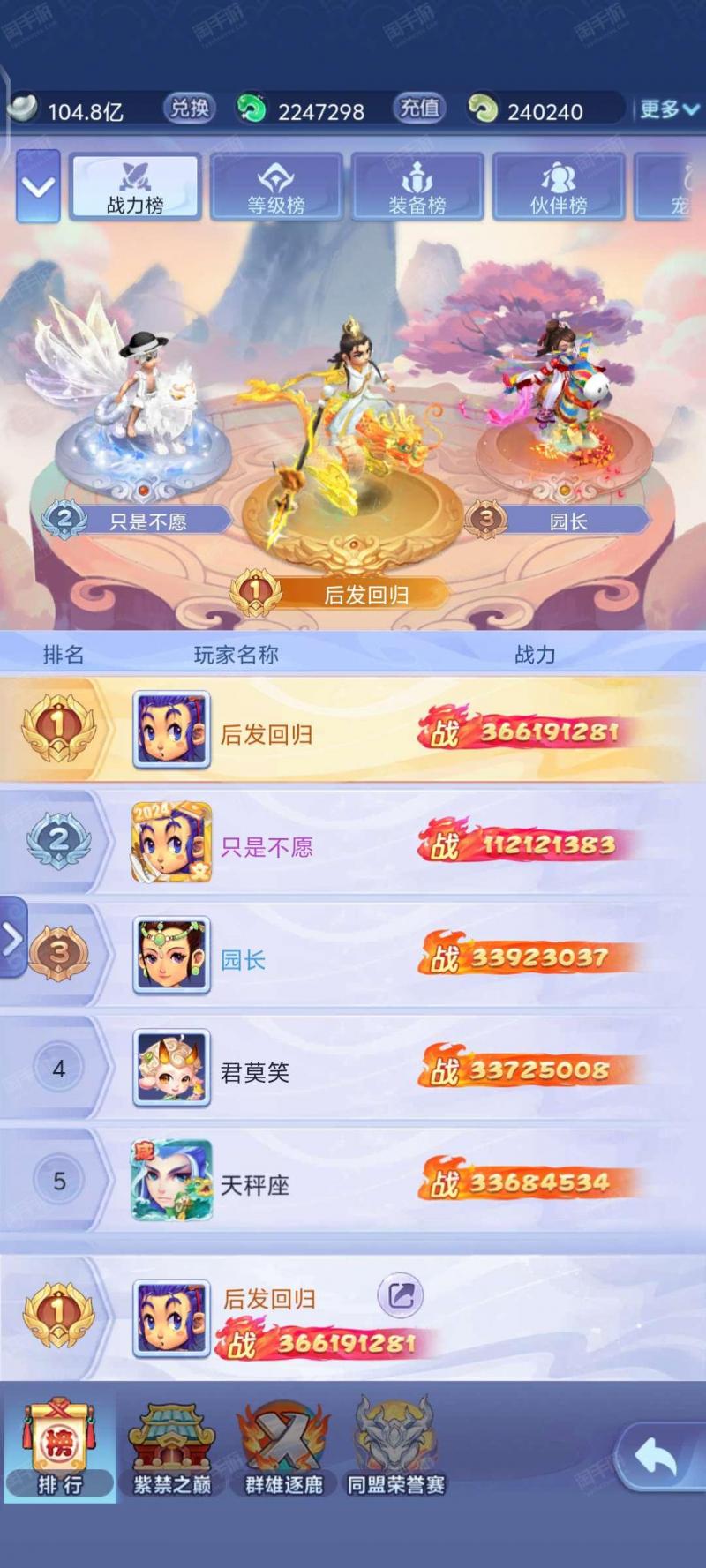Open the 充值 recharge button

419,108
